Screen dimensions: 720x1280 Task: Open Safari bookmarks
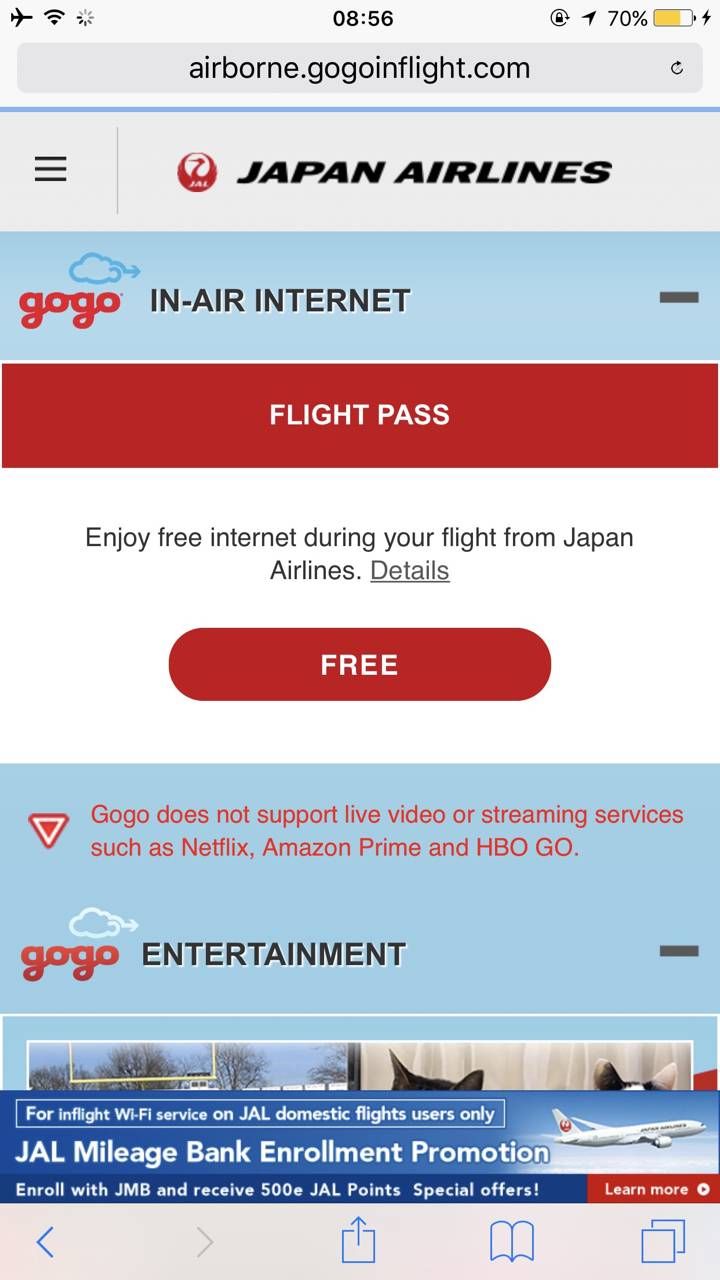[511, 1242]
